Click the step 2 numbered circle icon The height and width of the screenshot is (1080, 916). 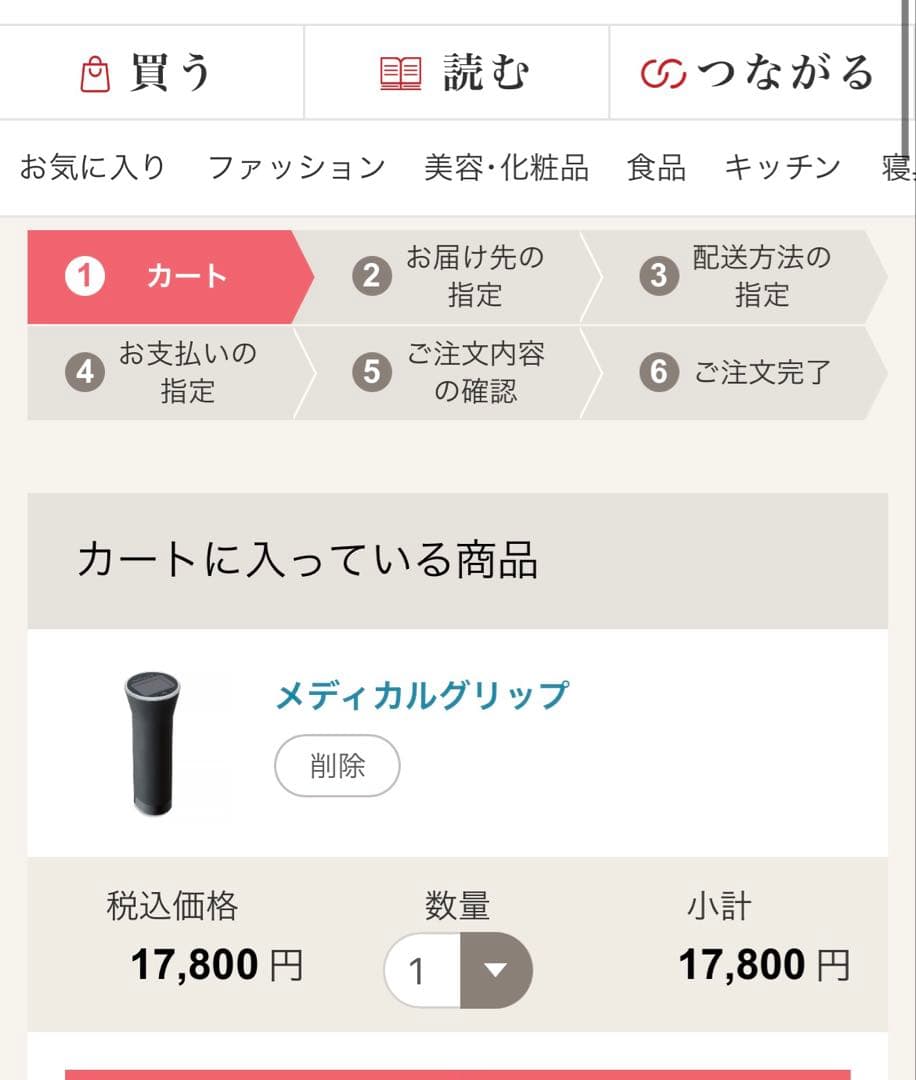(x=373, y=276)
